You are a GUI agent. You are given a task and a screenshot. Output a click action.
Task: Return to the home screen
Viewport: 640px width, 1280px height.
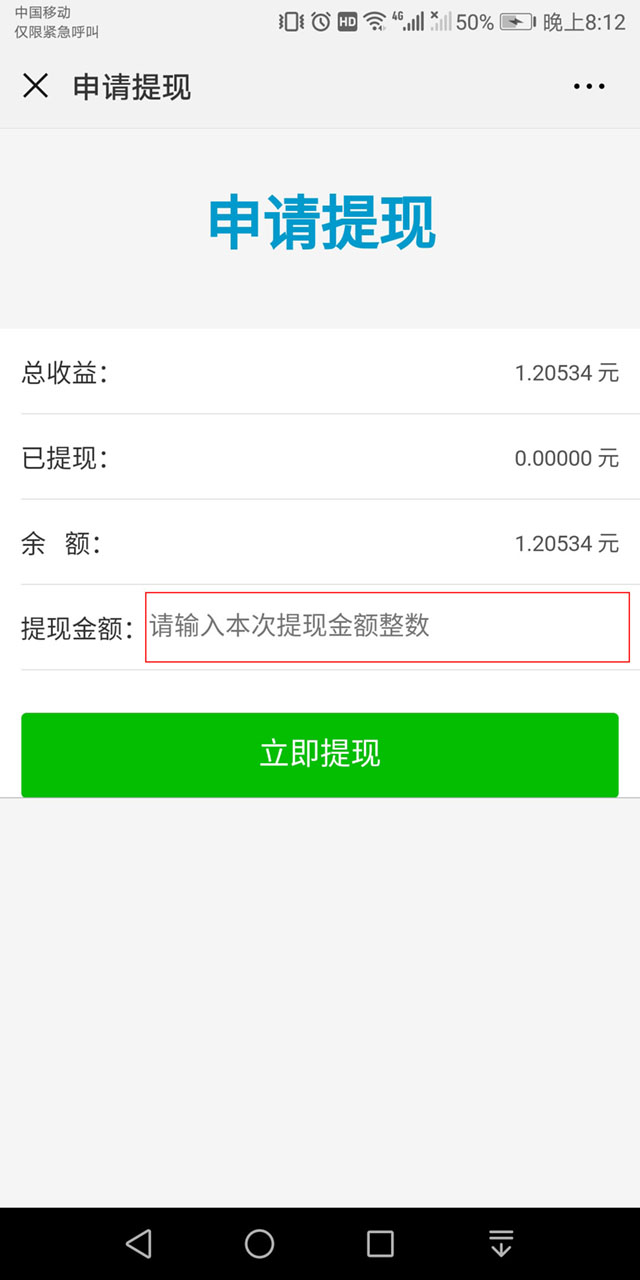[x=260, y=1243]
